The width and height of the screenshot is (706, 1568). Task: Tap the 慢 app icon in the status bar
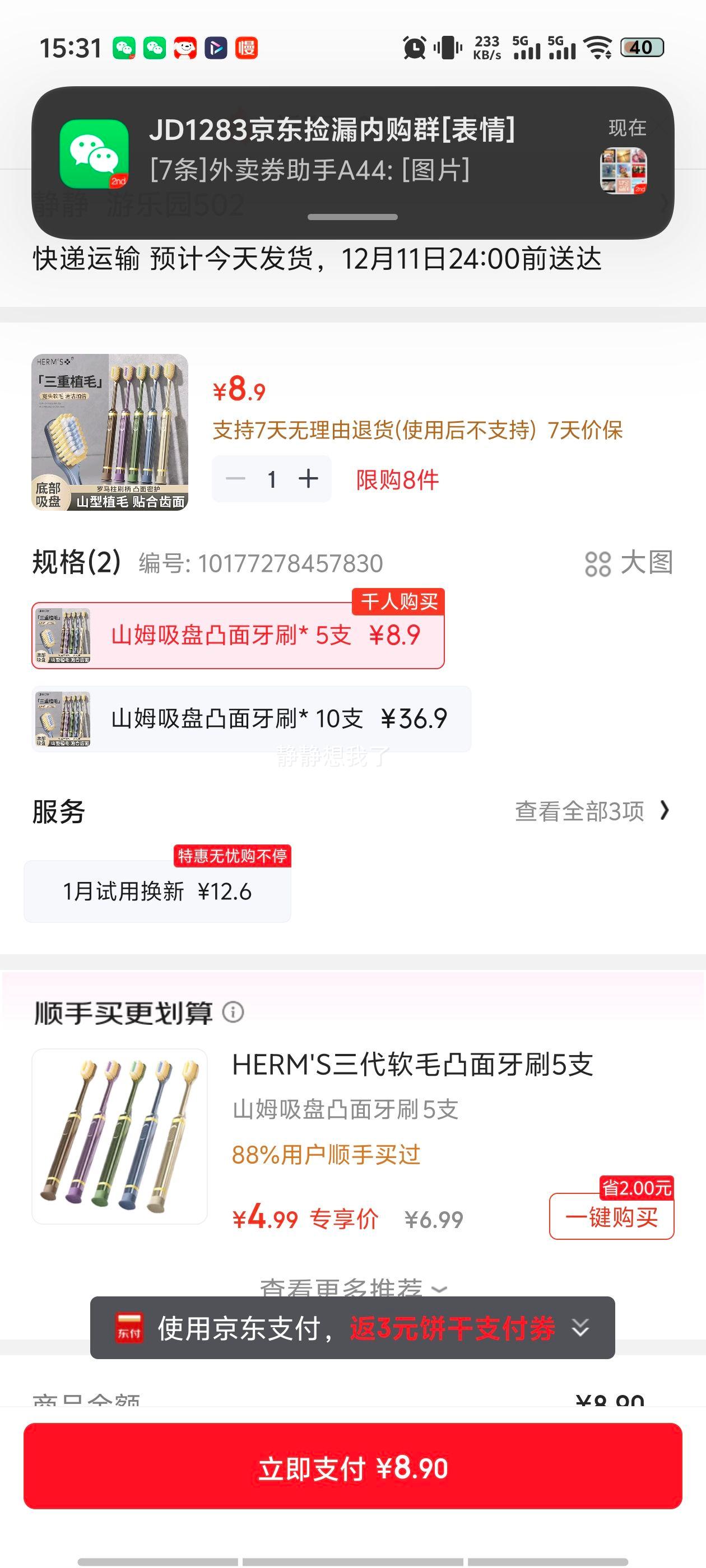click(247, 48)
